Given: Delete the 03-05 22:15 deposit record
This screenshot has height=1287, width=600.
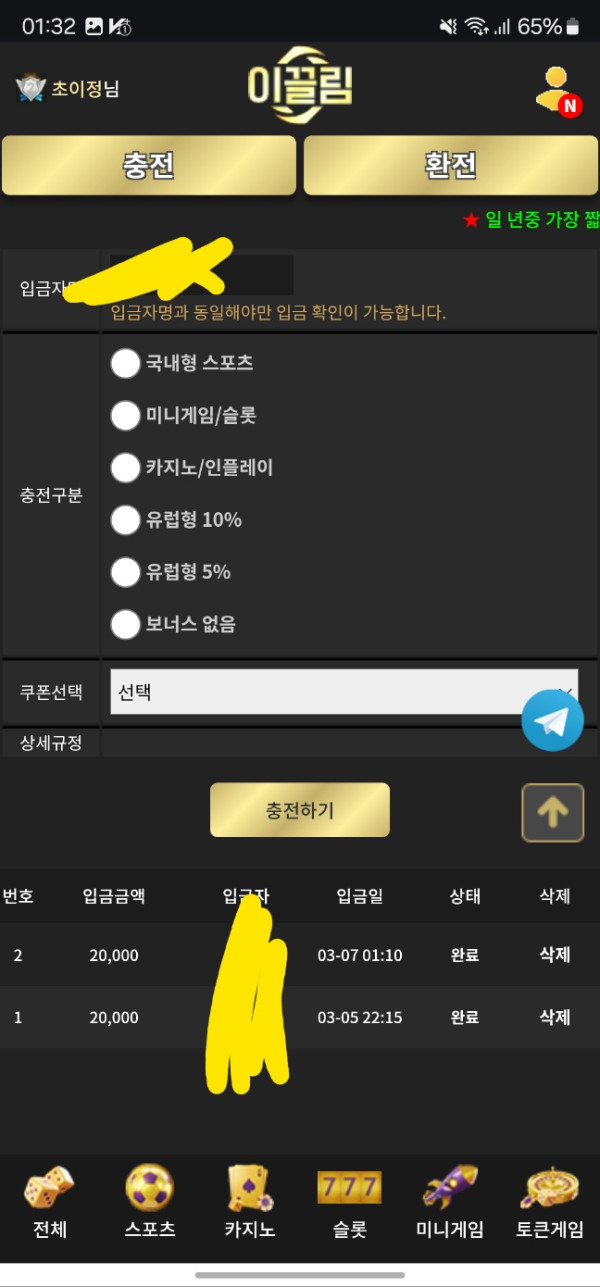Looking at the screenshot, I should 554,1017.
